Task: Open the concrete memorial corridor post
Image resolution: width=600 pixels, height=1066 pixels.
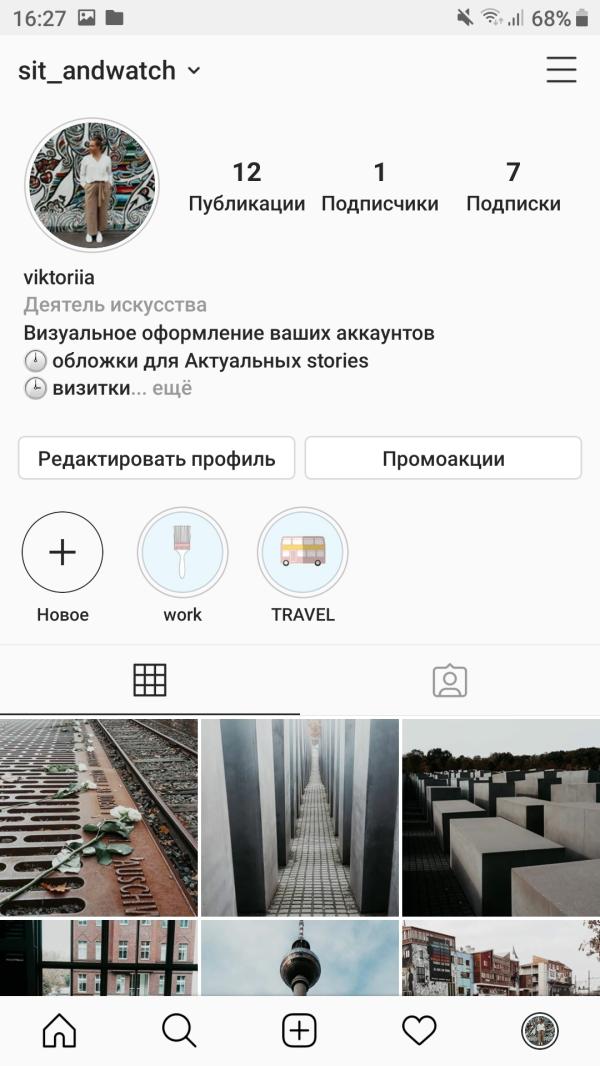Action: (300, 818)
